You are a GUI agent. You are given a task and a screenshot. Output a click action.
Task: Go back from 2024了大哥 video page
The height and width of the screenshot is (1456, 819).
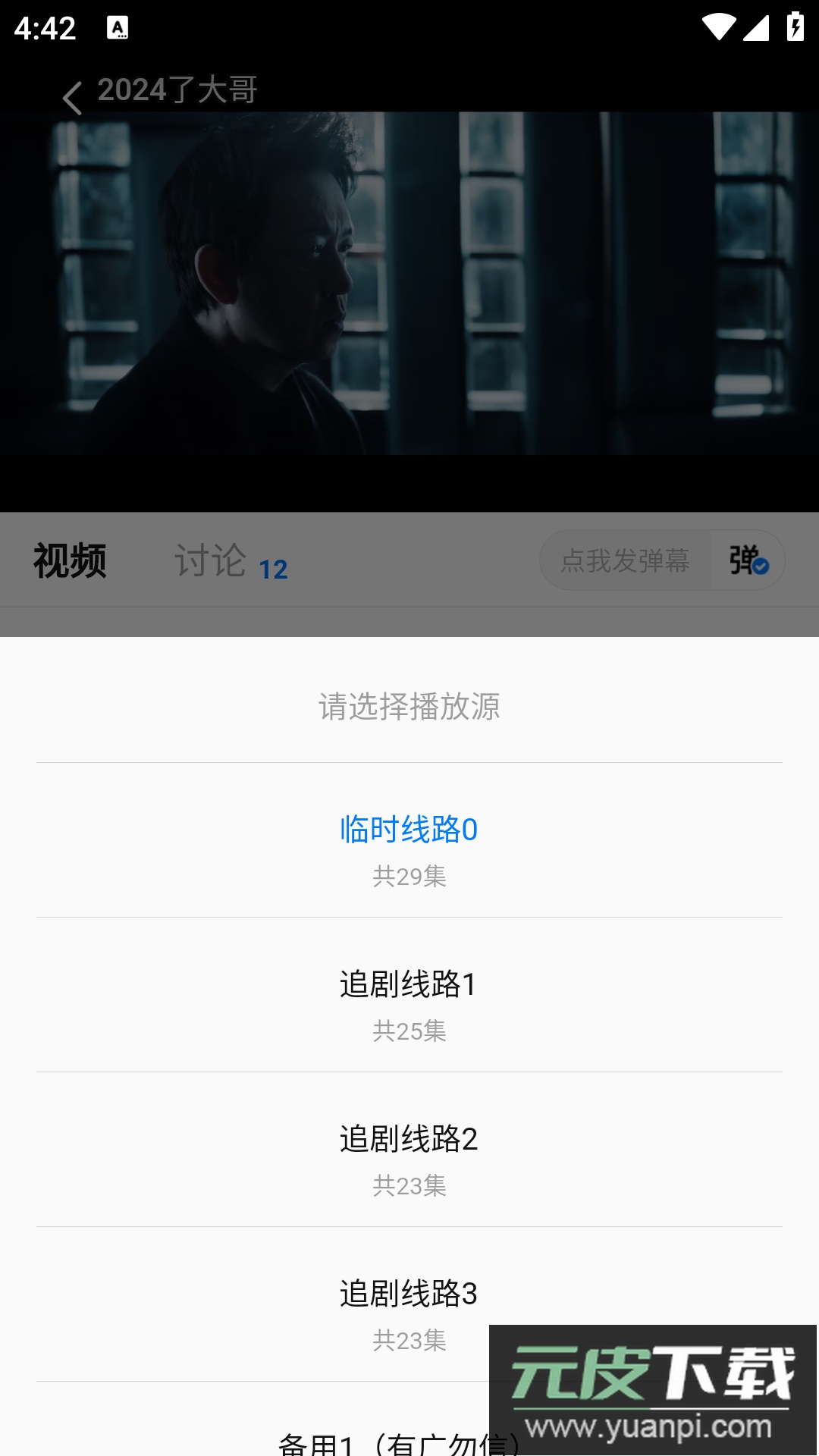(72, 98)
